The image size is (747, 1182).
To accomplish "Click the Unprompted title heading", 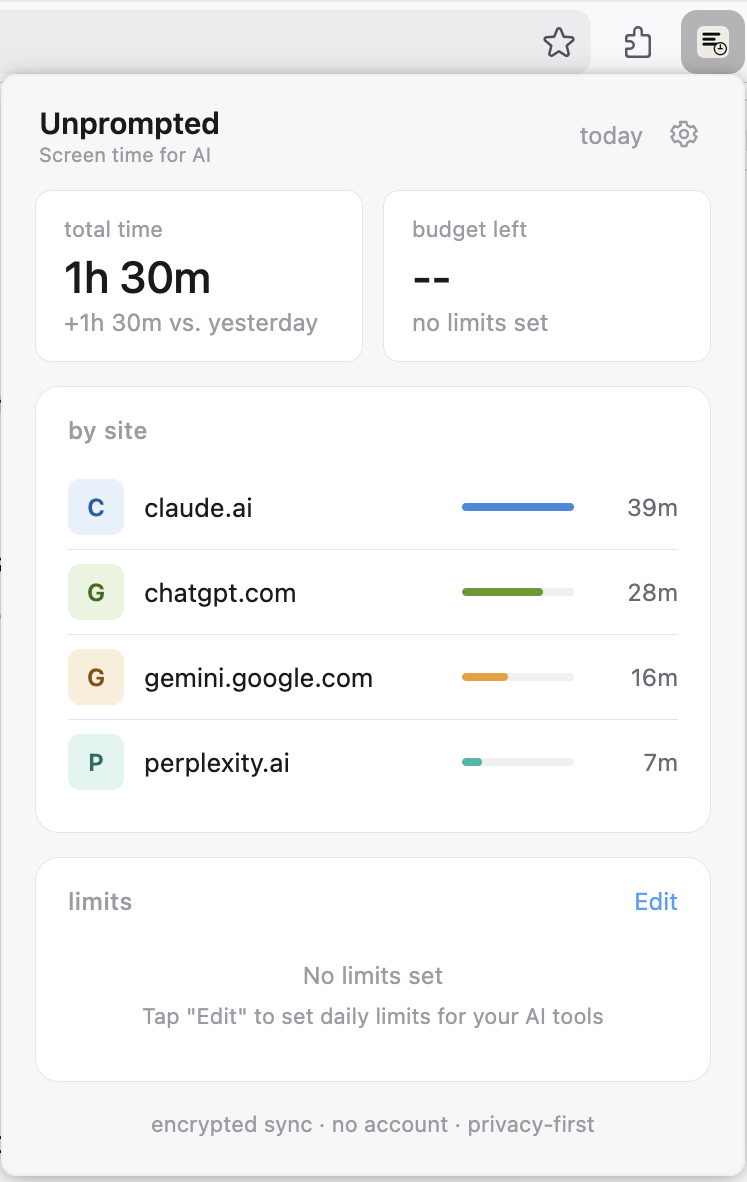I will [x=128, y=123].
